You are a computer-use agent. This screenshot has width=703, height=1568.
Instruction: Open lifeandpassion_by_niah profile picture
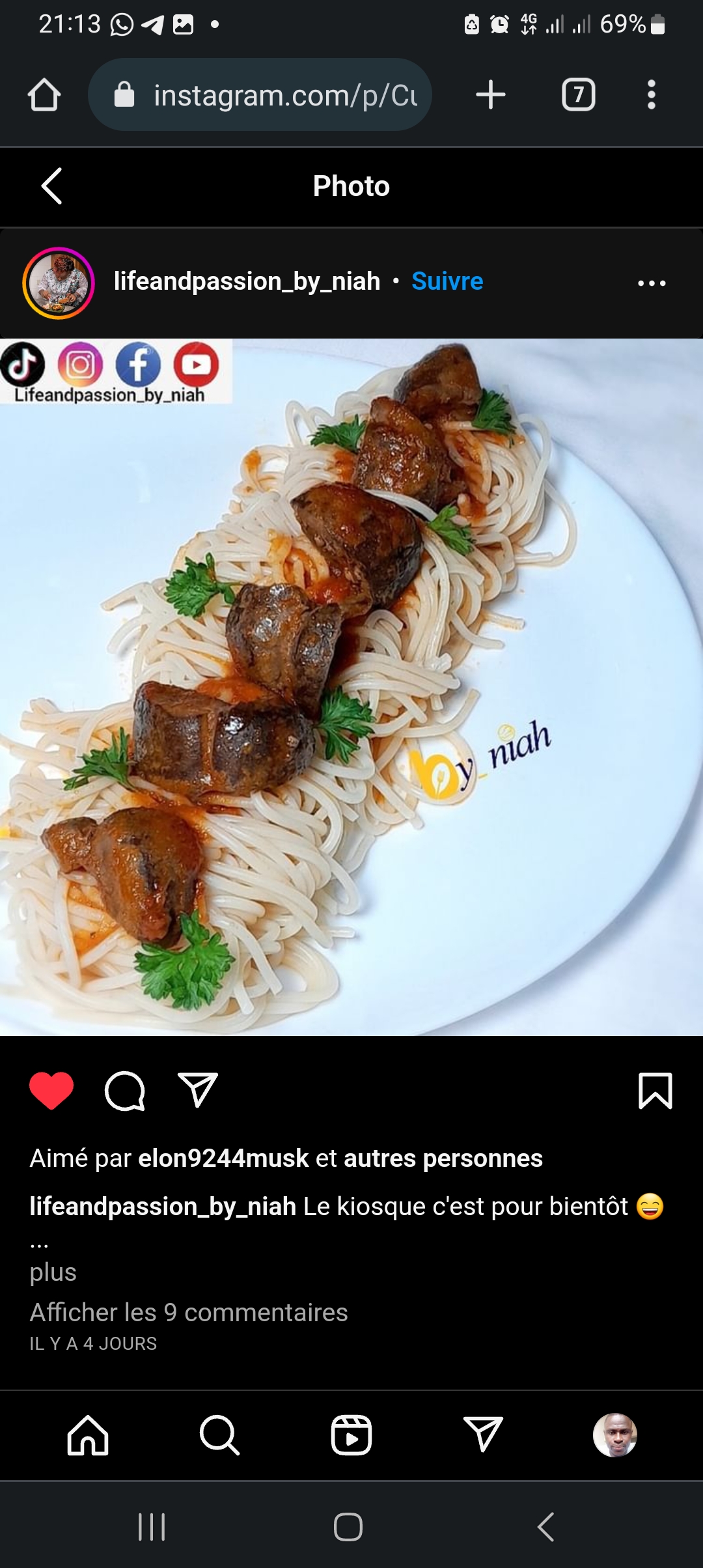point(59,283)
